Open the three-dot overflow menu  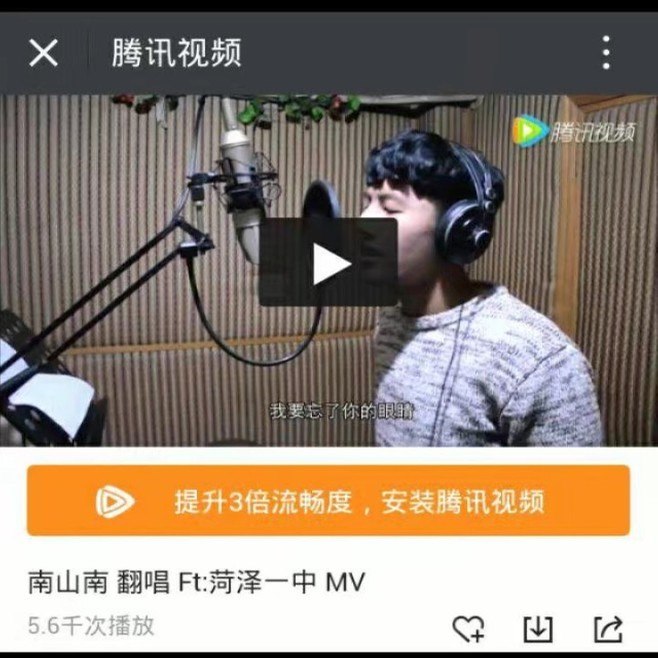606,53
